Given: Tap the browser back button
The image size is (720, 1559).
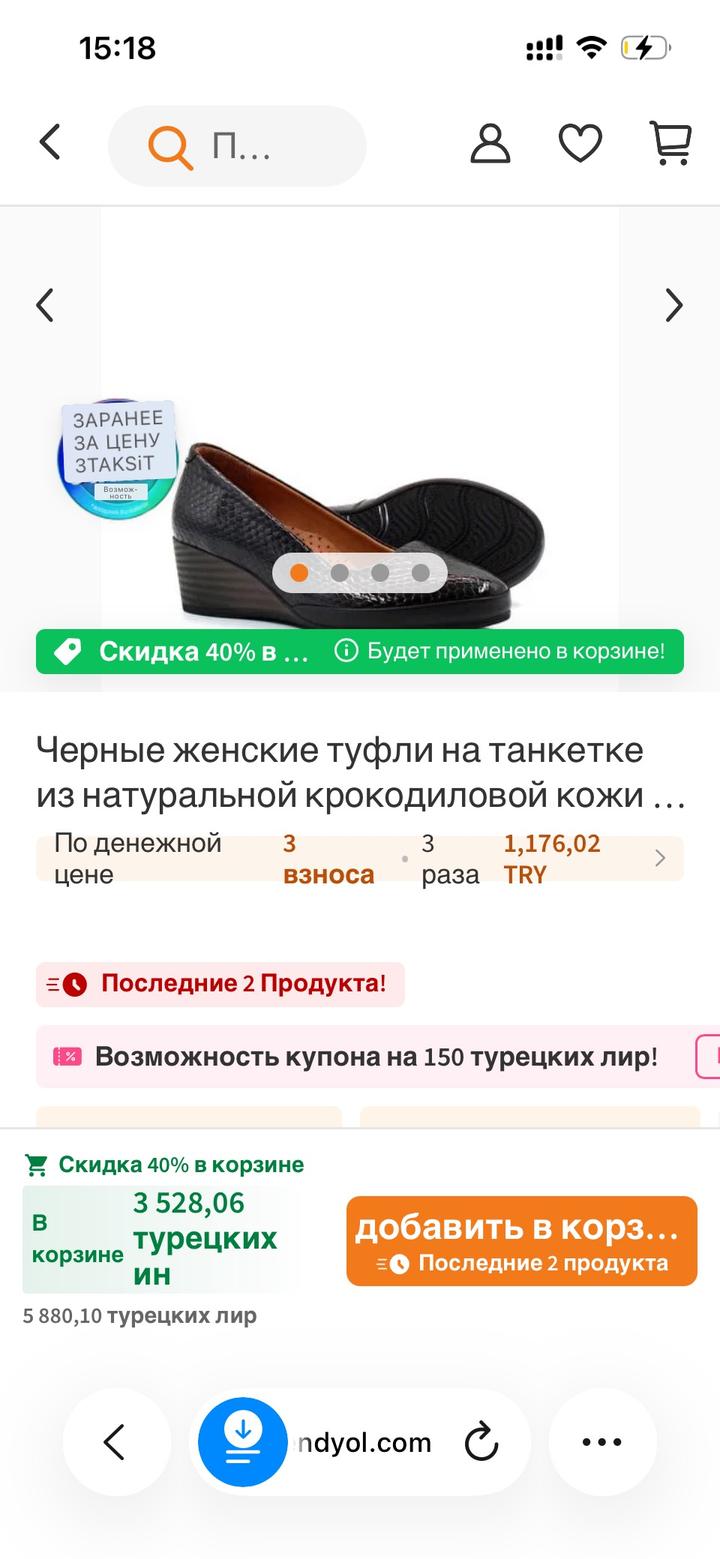Looking at the screenshot, I should click(x=114, y=1442).
